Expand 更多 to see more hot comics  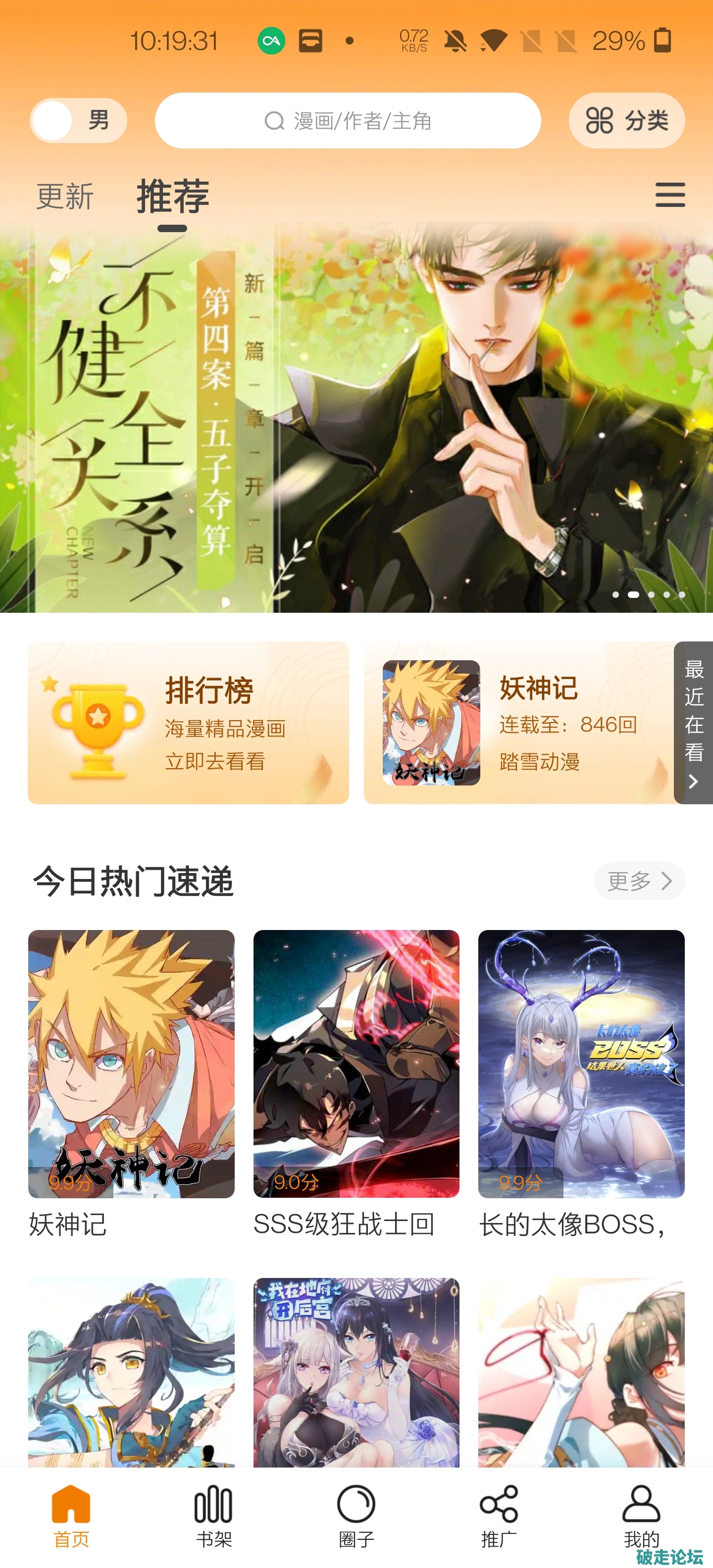click(639, 881)
